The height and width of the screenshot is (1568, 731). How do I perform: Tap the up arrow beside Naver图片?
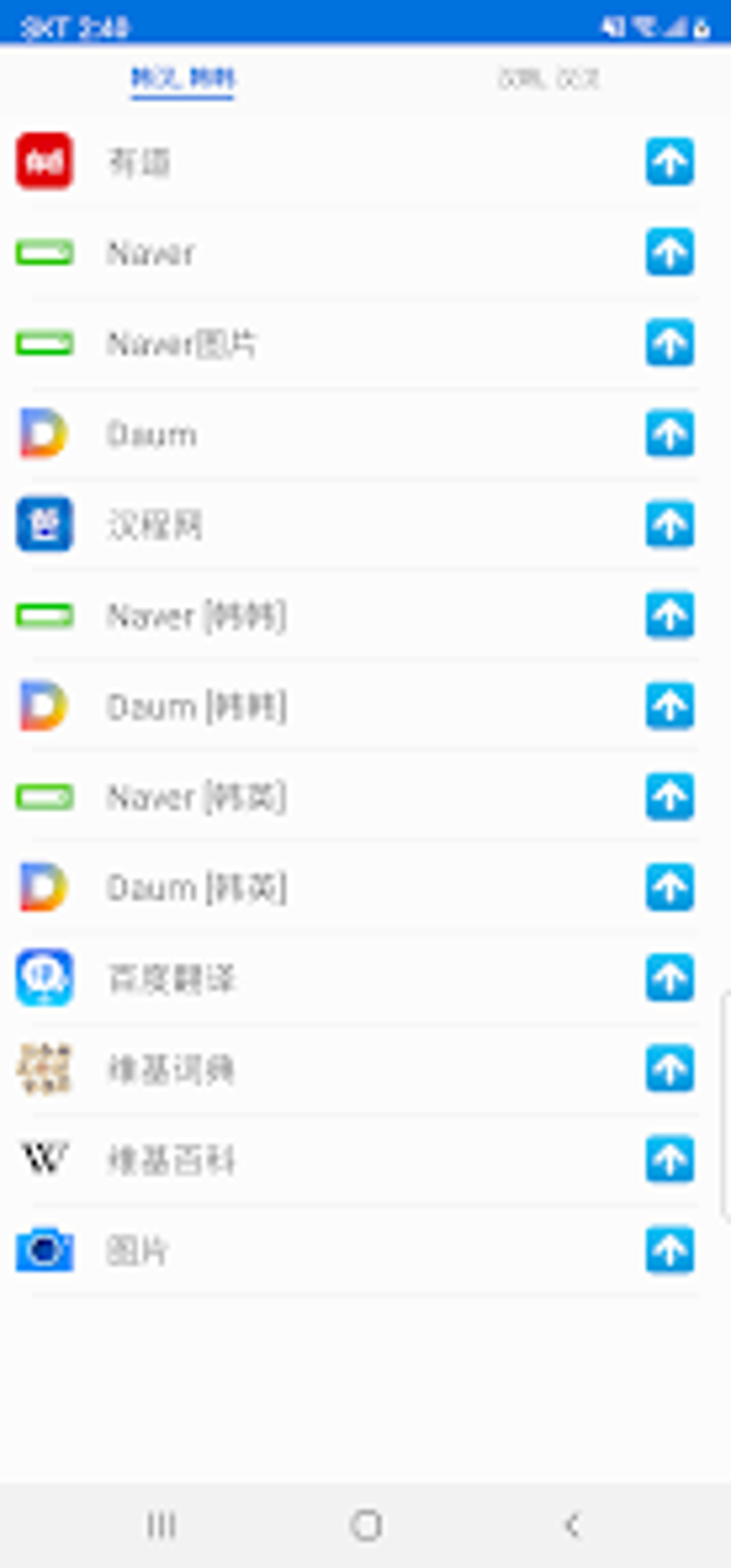(669, 343)
